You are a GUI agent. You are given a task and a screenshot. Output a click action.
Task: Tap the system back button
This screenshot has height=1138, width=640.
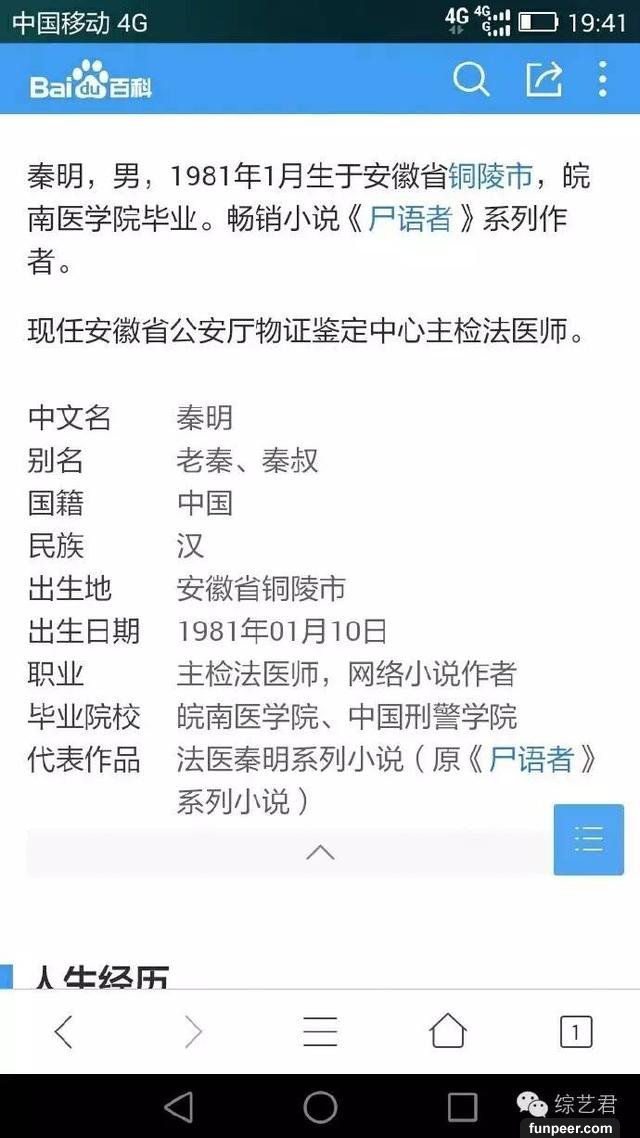(179, 1106)
